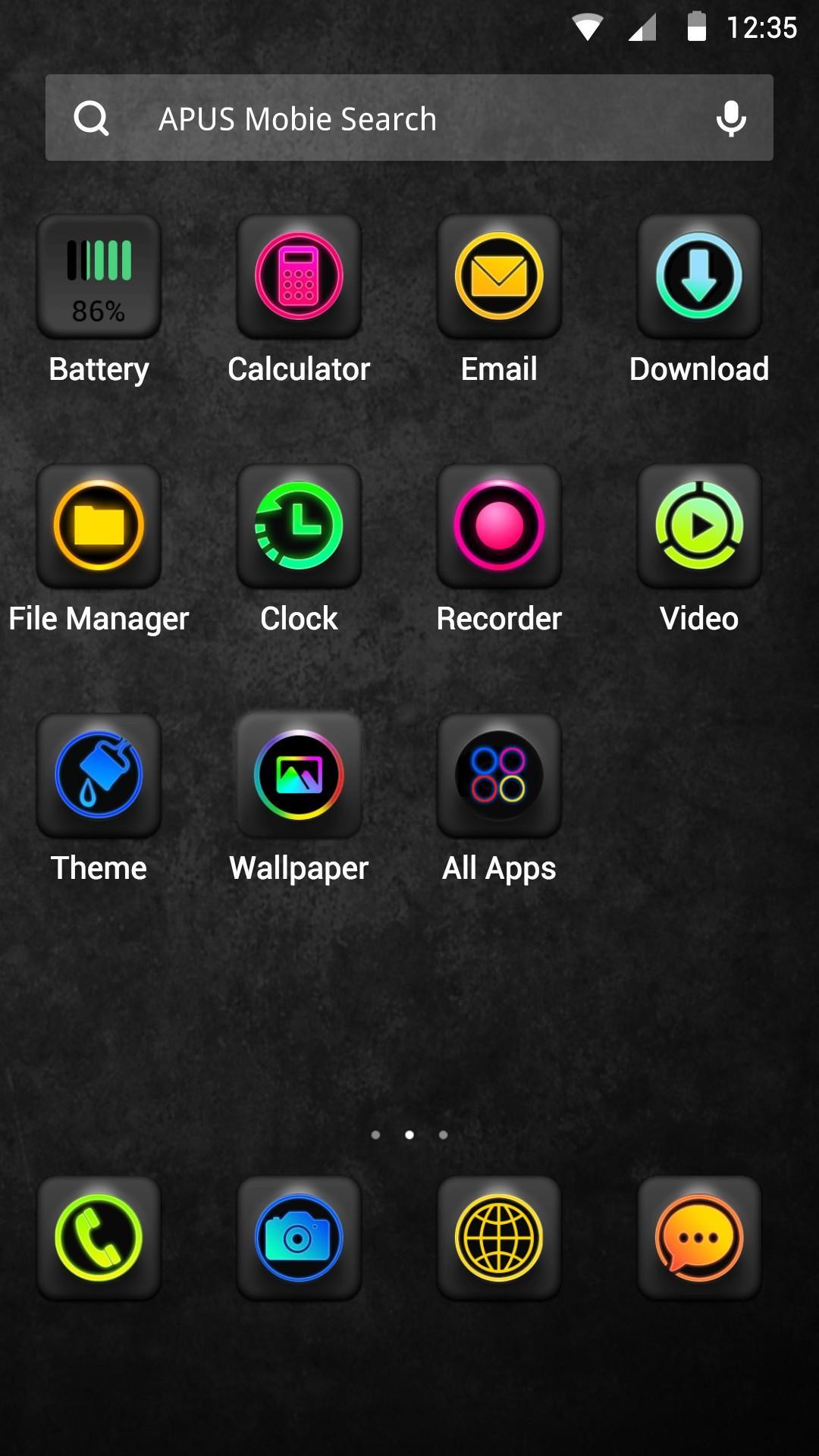This screenshot has height=1456, width=819.
Task: Open the Wallpaper picker
Action: (299, 776)
